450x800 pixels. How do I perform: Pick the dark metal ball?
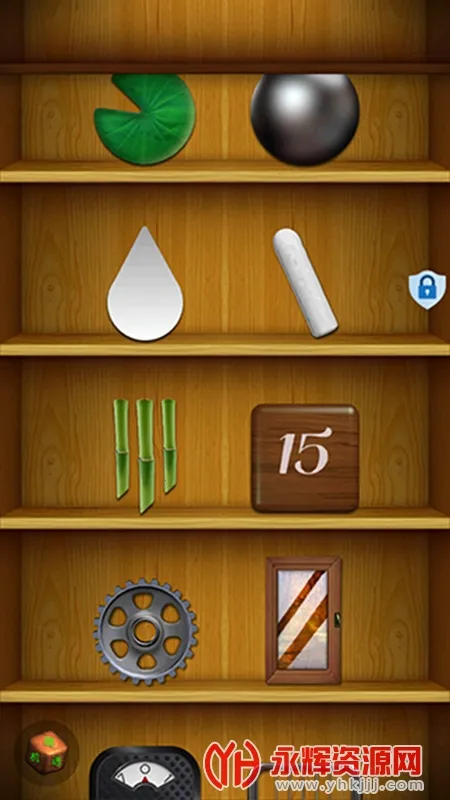tap(305, 120)
